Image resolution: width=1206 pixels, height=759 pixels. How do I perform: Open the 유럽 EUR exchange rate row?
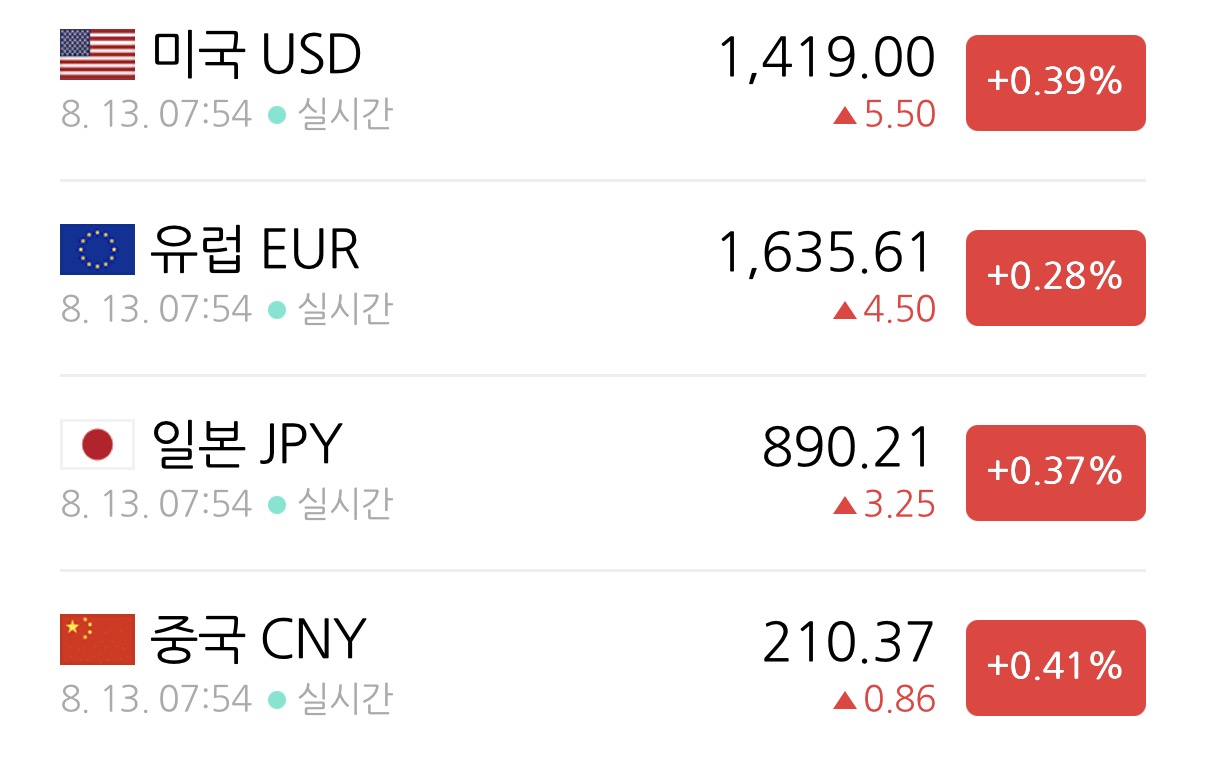tap(603, 278)
